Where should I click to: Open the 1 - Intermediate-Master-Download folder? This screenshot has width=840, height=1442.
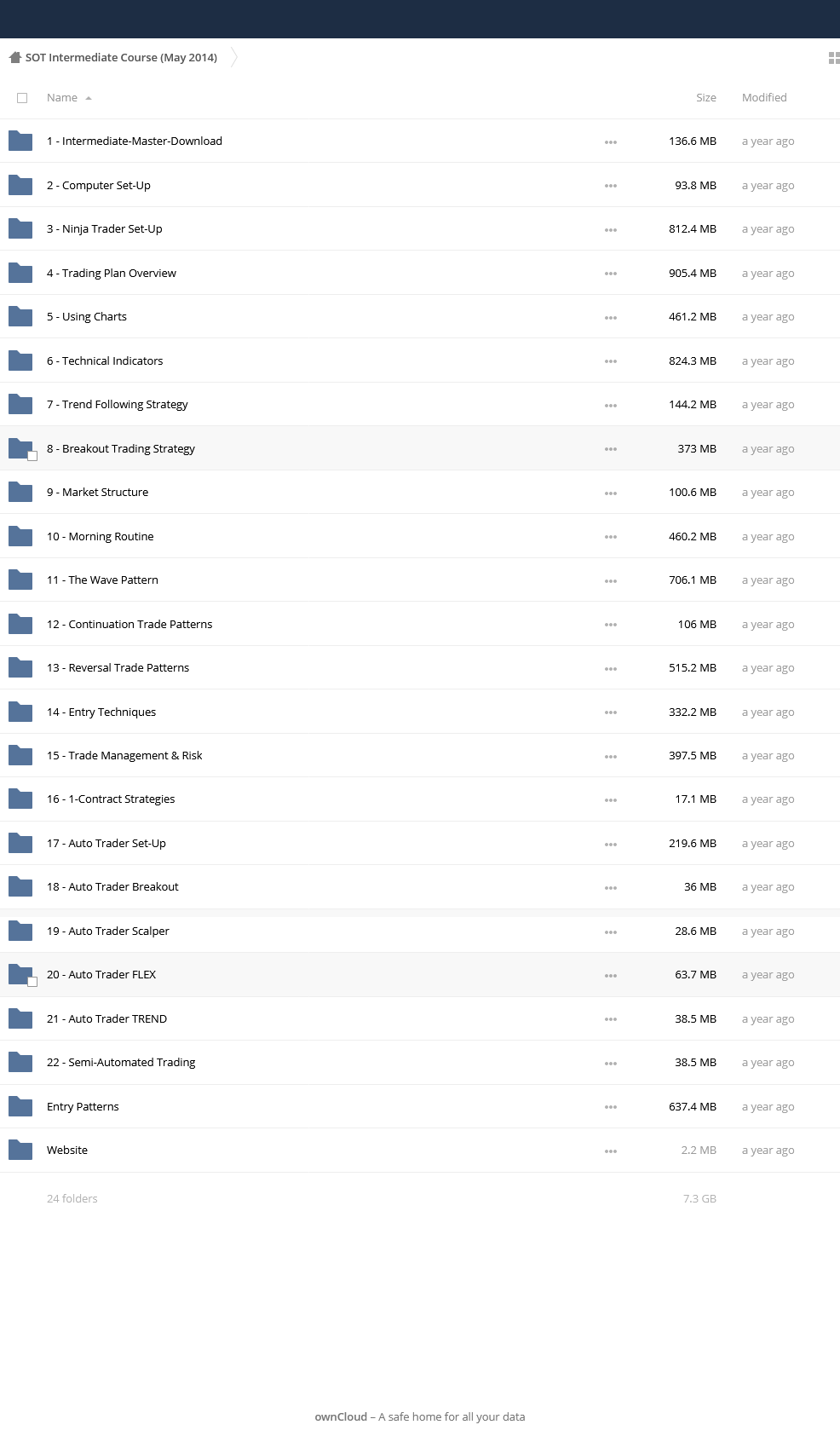click(135, 141)
